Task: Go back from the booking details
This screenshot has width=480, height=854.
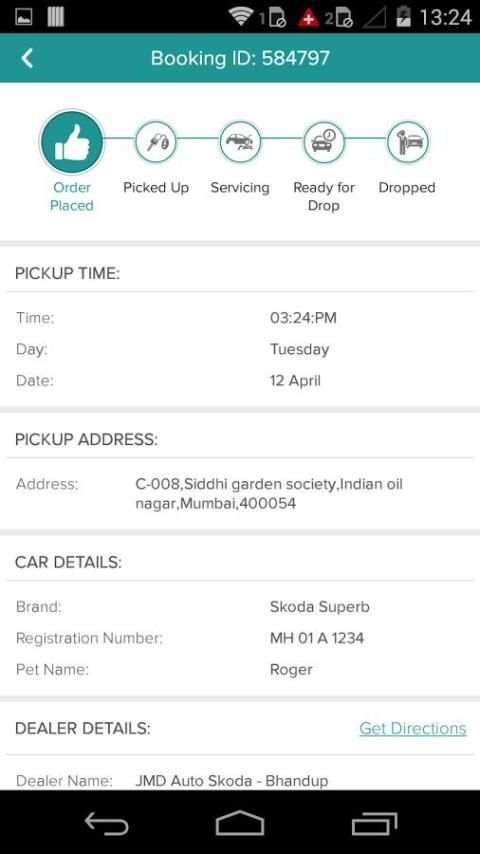Action: [x=27, y=58]
